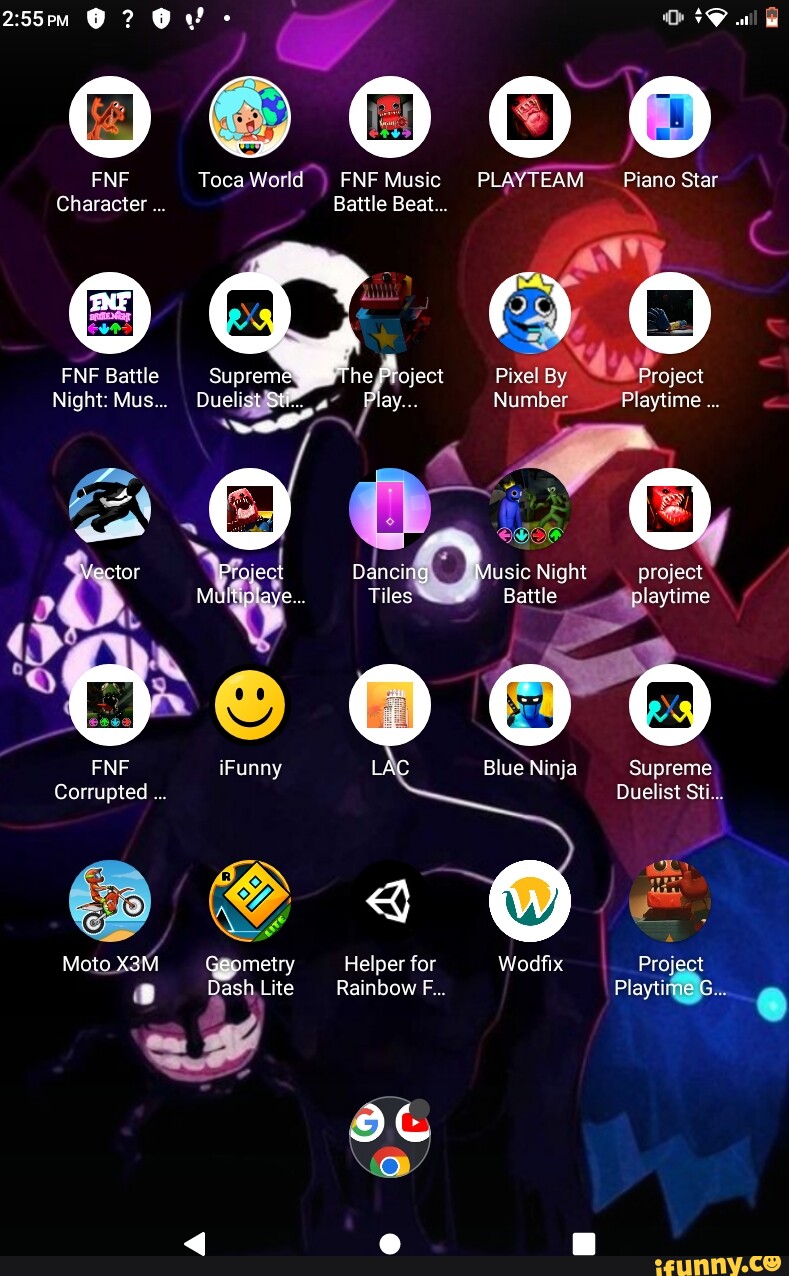789x1276 pixels.
Task: Launch the Vector game
Action: (110, 510)
